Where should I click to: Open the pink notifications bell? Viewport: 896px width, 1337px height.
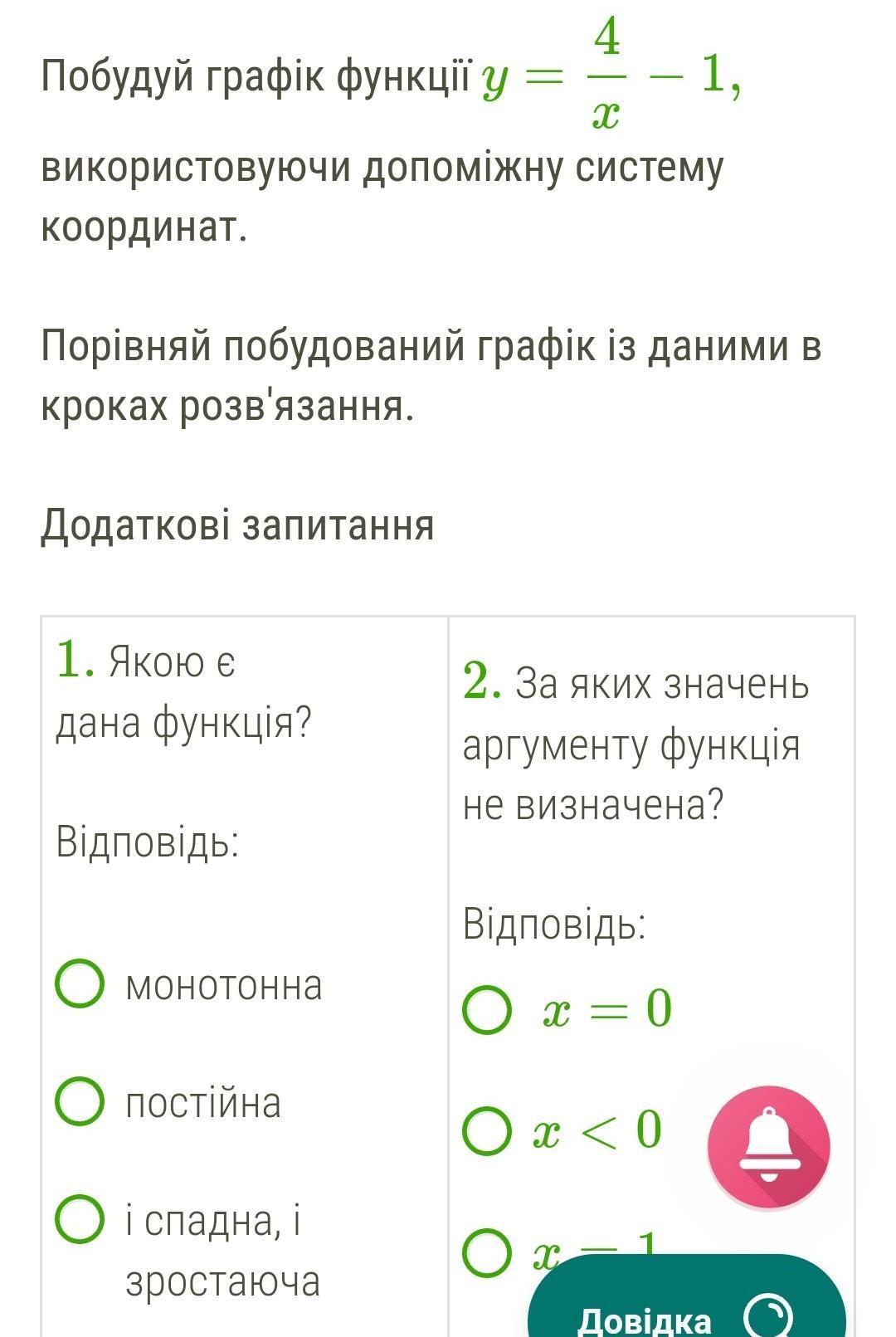point(768,1146)
